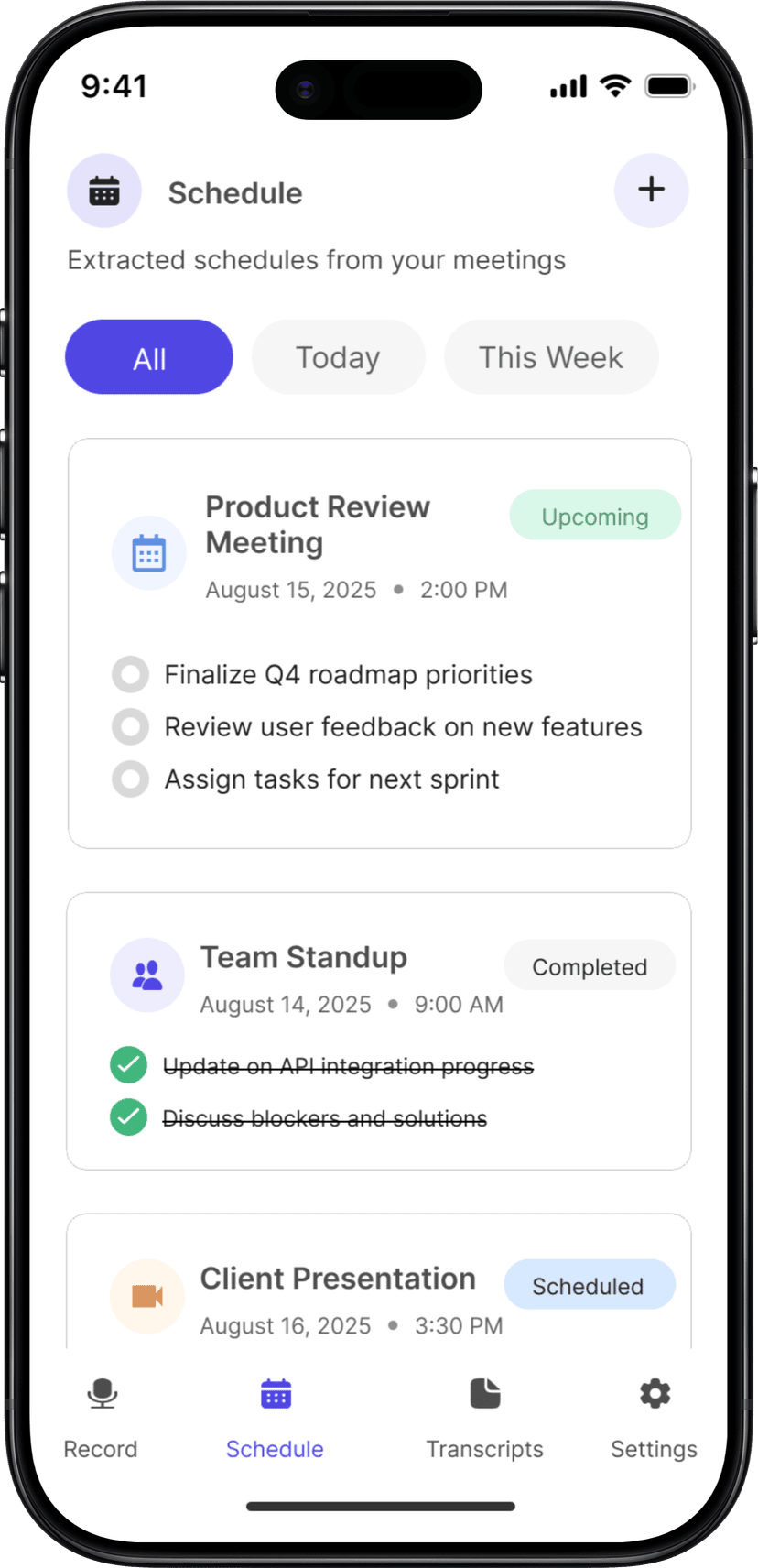Open the Settings tab
Screen dimensions: 758x1568
pos(654,1418)
